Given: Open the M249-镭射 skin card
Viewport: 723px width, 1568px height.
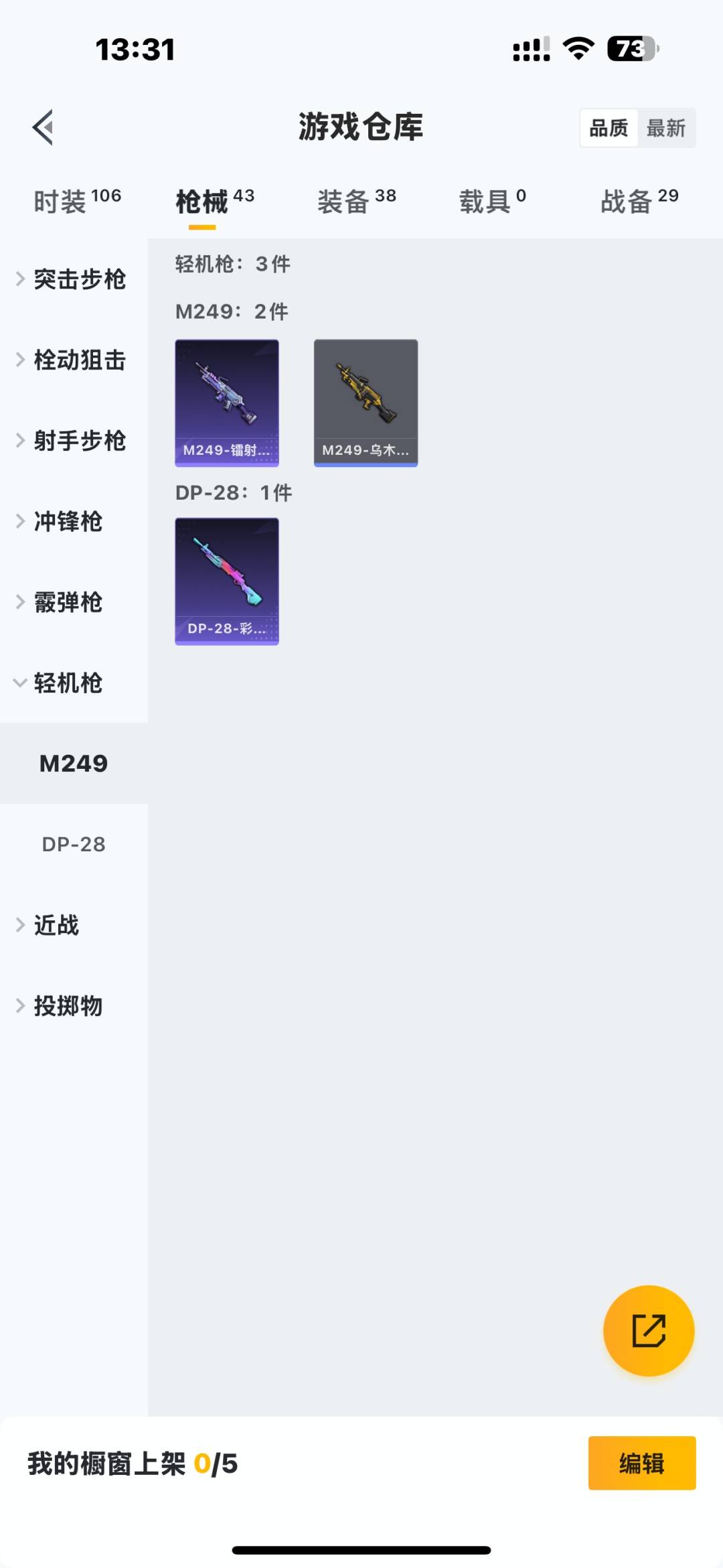Looking at the screenshot, I should pos(227,402).
